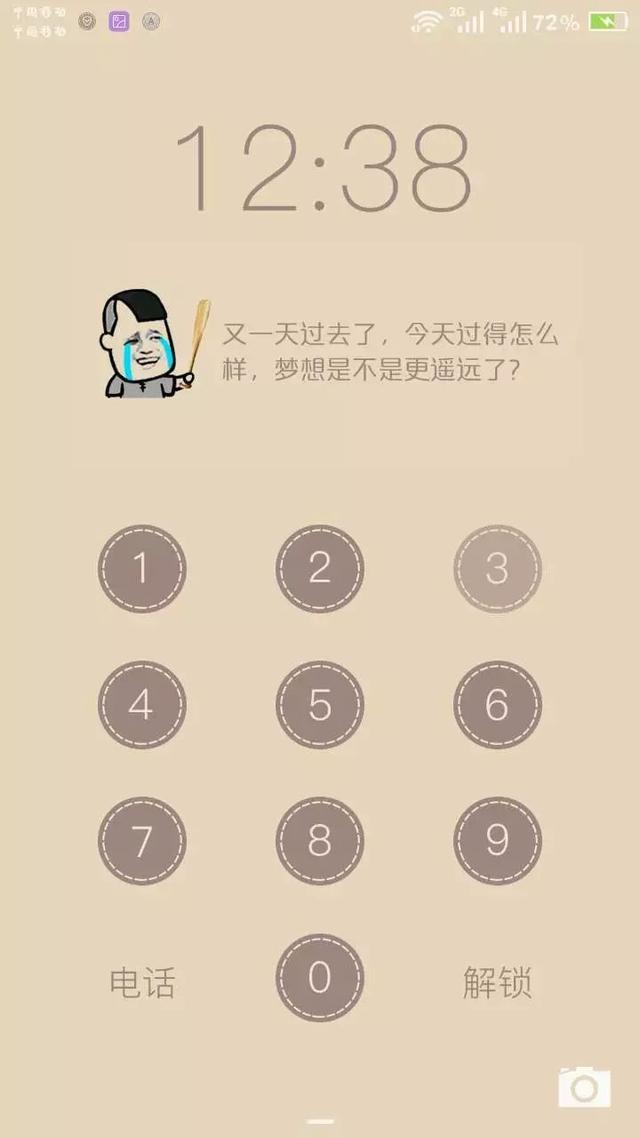Viewport: 640px width, 1138px height.
Task: Launch the camera from lock screen
Action: 584,1087
